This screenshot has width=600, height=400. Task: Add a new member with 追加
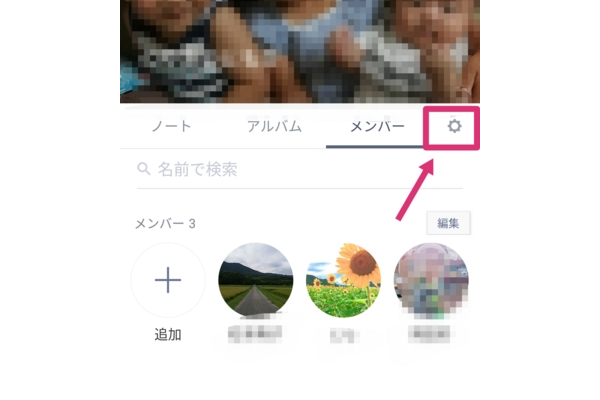point(168,281)
